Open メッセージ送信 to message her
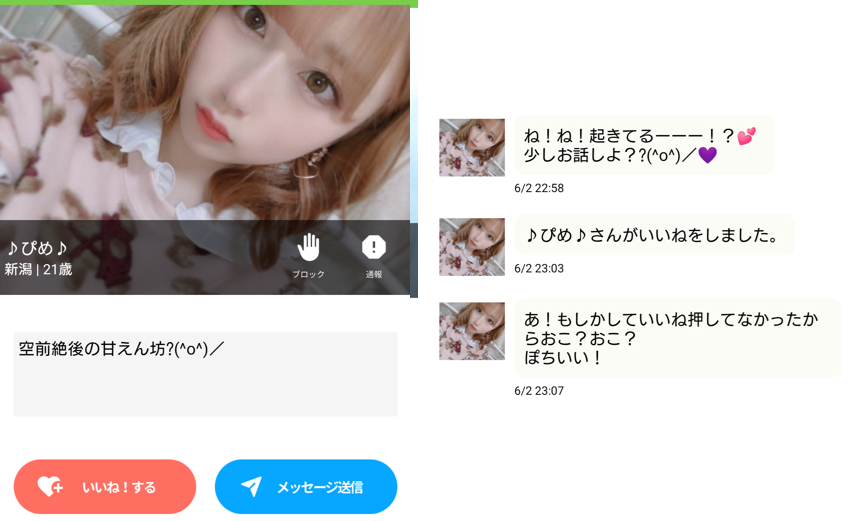The image size is (859, 521). [x=306, y=487]
